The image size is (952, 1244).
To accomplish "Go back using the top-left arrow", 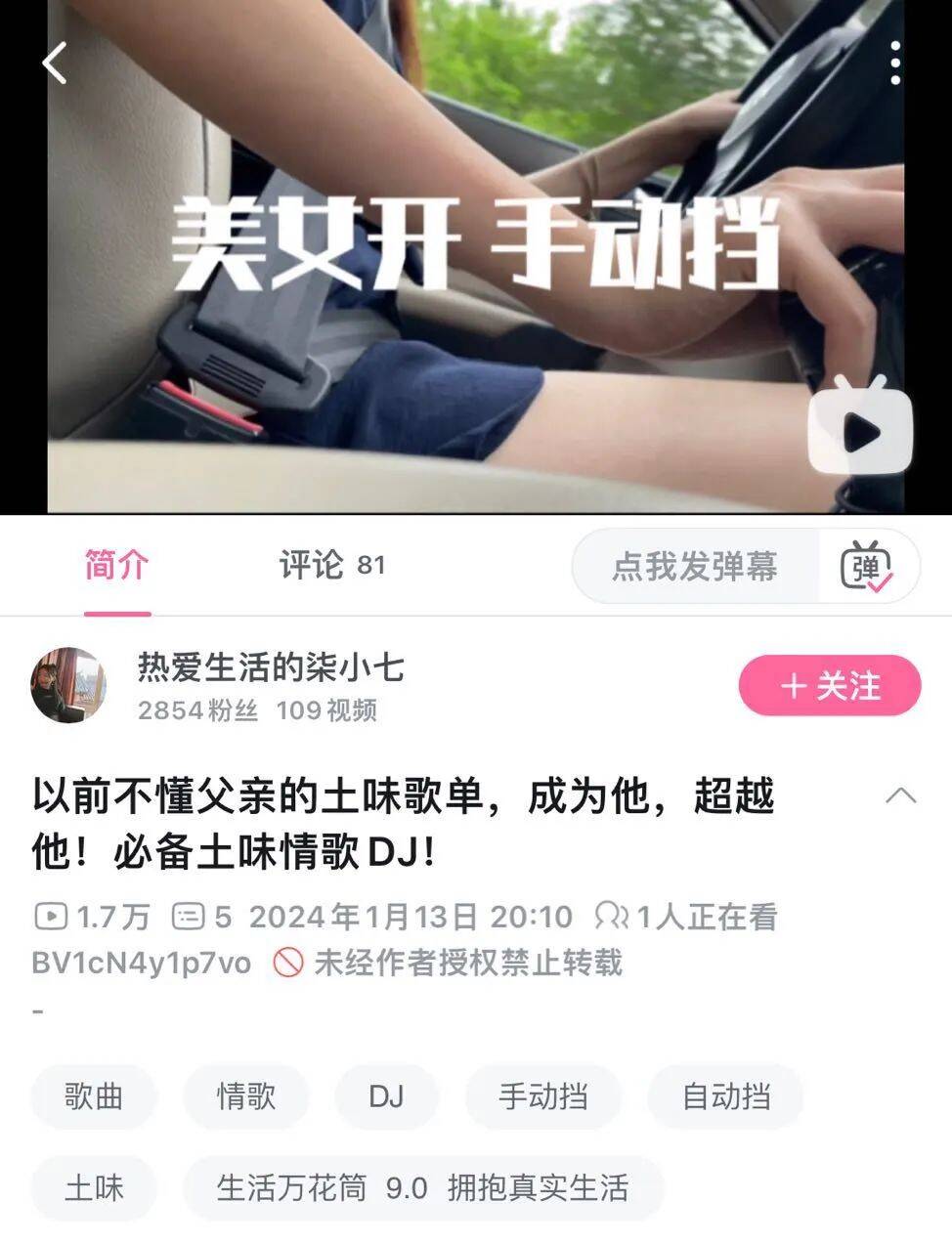I will (55, 64).
